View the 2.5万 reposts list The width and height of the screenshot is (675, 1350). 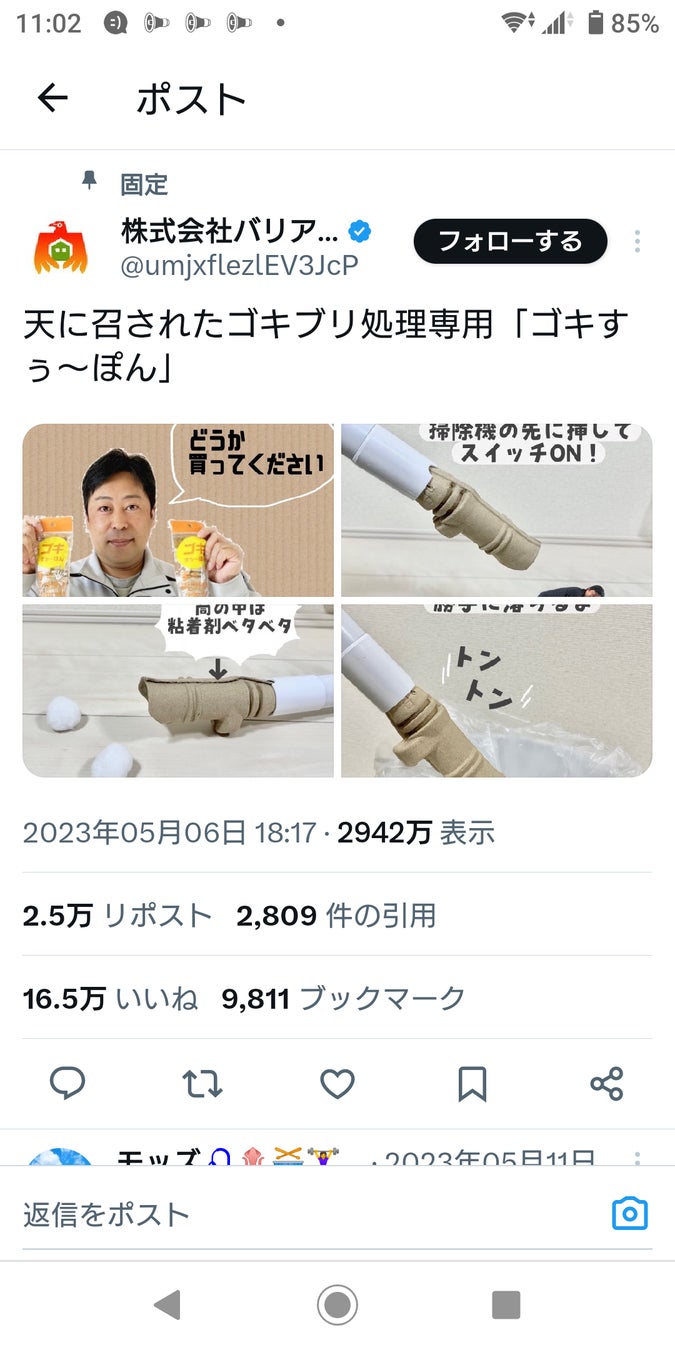[118, 915]
